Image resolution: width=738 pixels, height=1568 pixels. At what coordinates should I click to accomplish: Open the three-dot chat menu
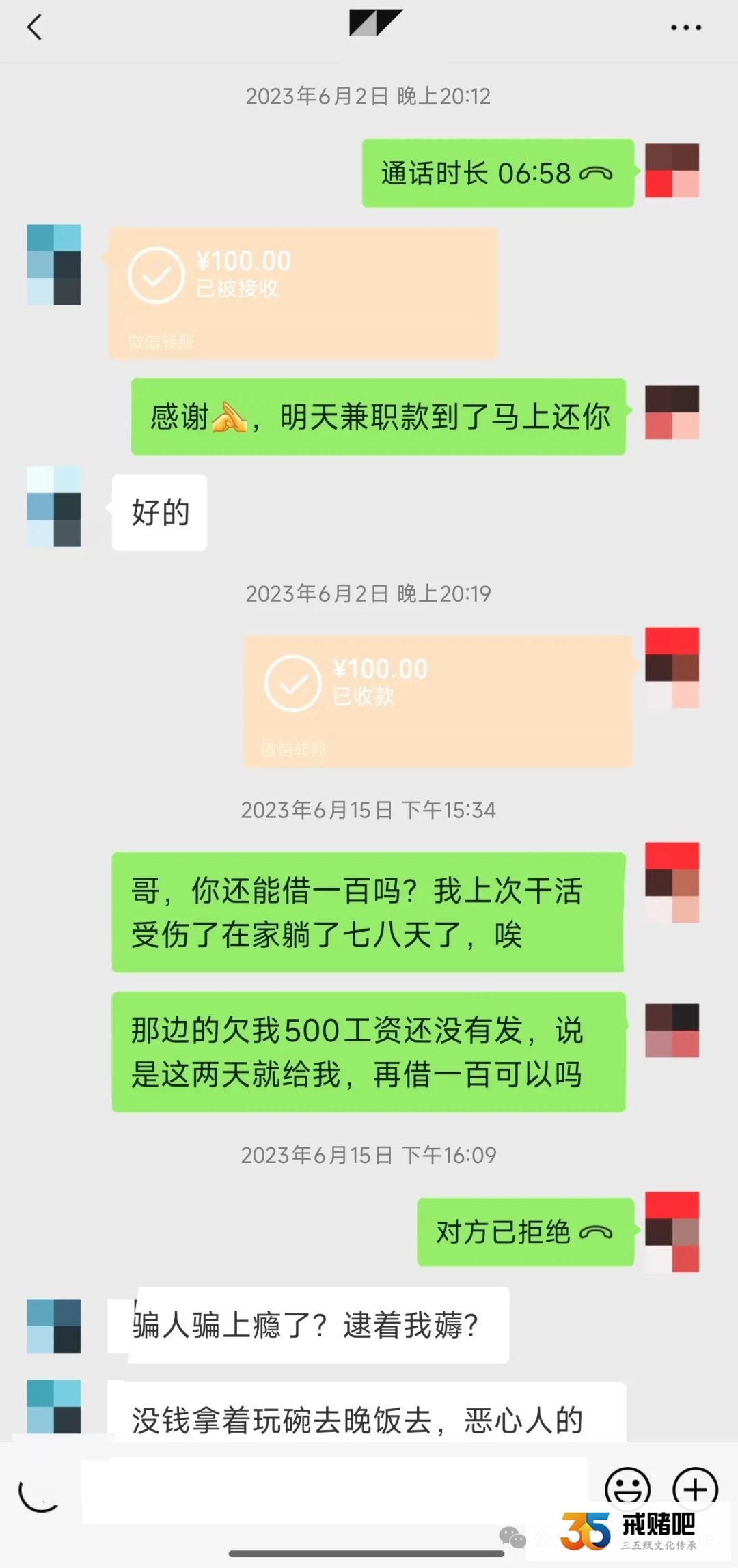pyautogui.click(x=685, y=28)
